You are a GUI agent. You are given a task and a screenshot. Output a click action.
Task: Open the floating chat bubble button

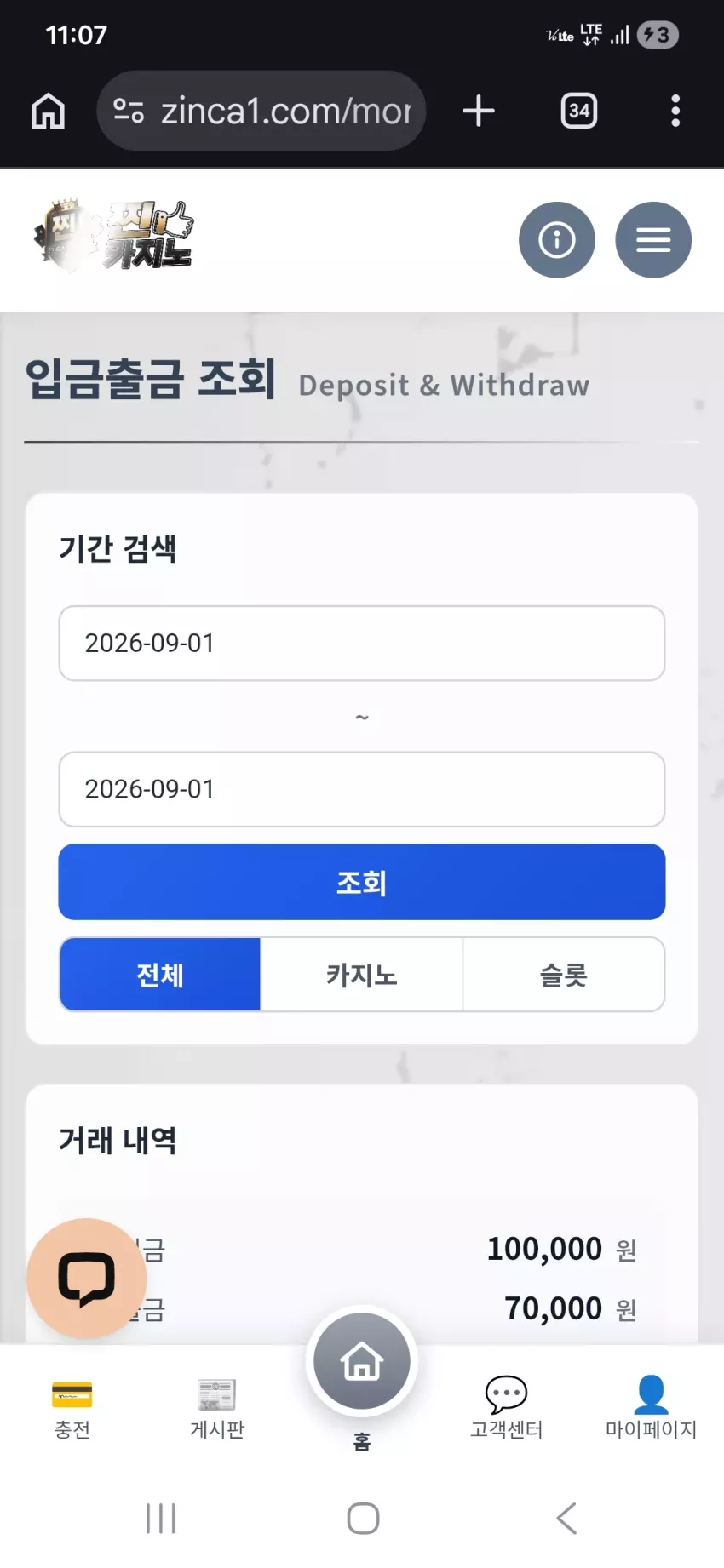pyautogui.click(x=87, y=1279)
